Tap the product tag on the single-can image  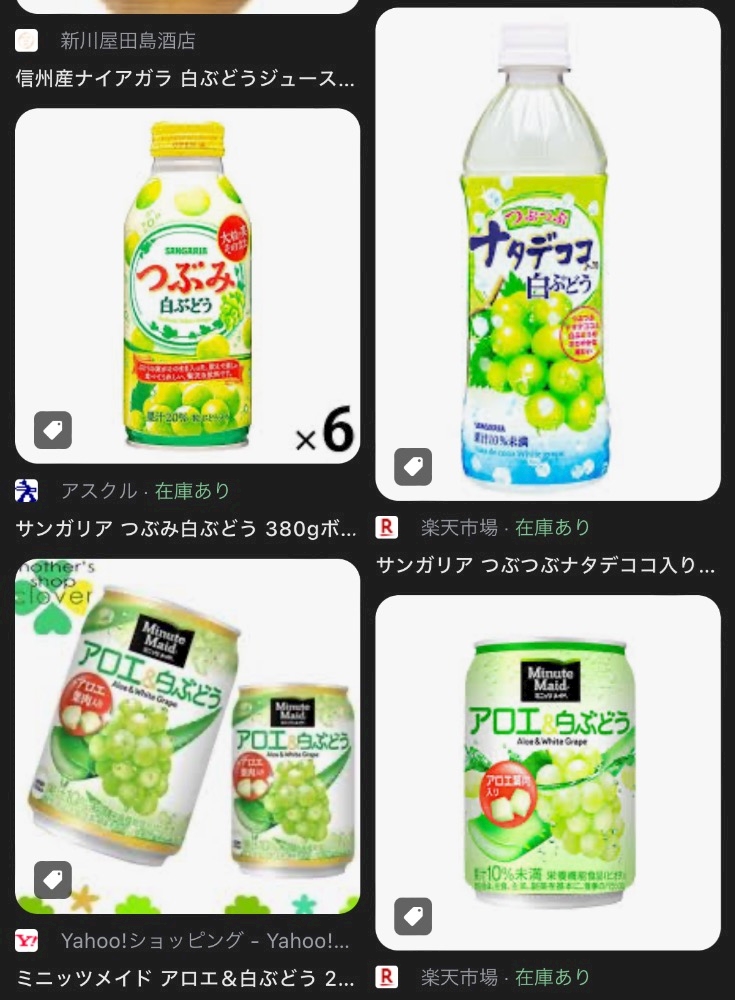(413, 916)
